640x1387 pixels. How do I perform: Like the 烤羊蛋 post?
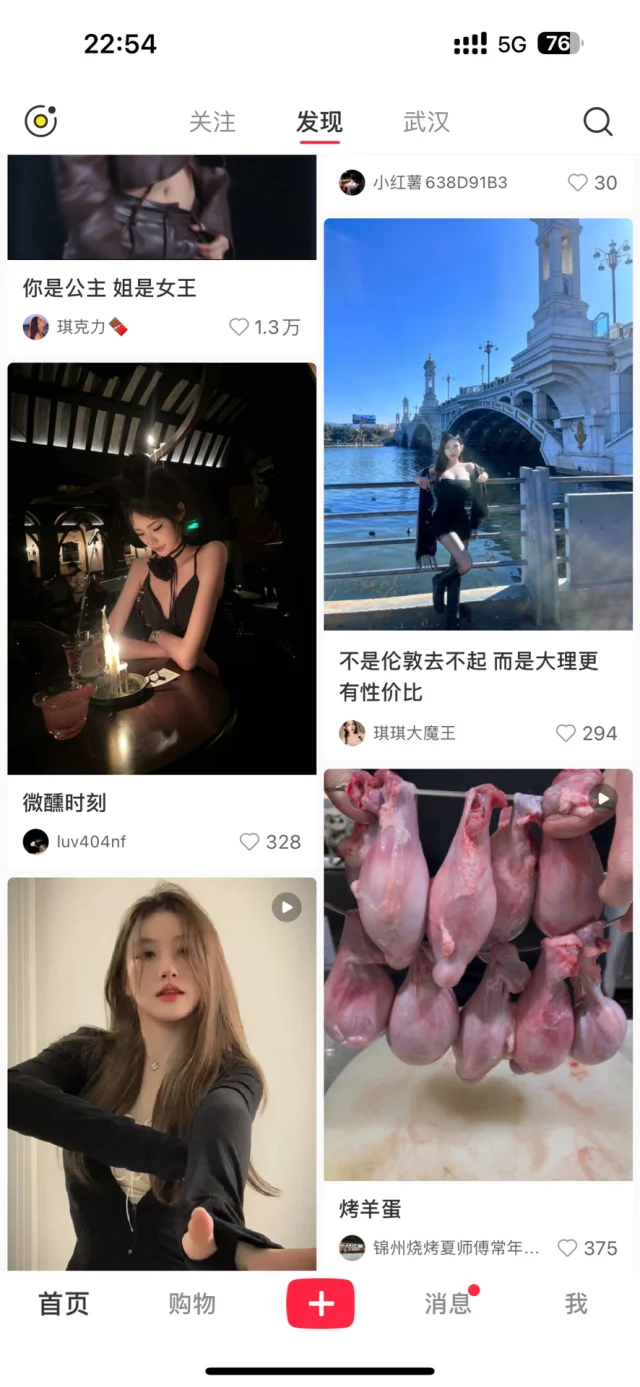[568, 1248]
